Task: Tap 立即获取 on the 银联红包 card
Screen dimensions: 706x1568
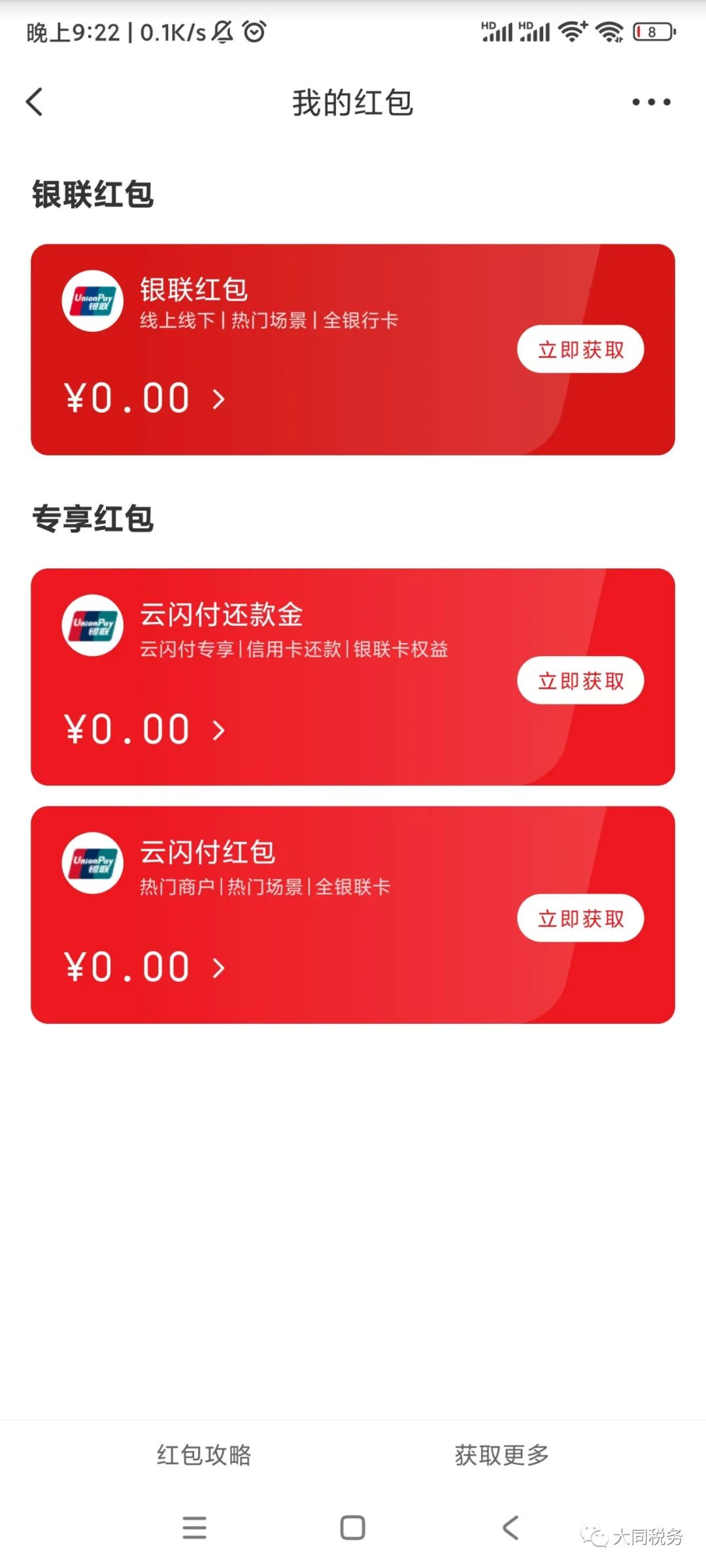Action: pyautogui.click(x=580, y=350)
